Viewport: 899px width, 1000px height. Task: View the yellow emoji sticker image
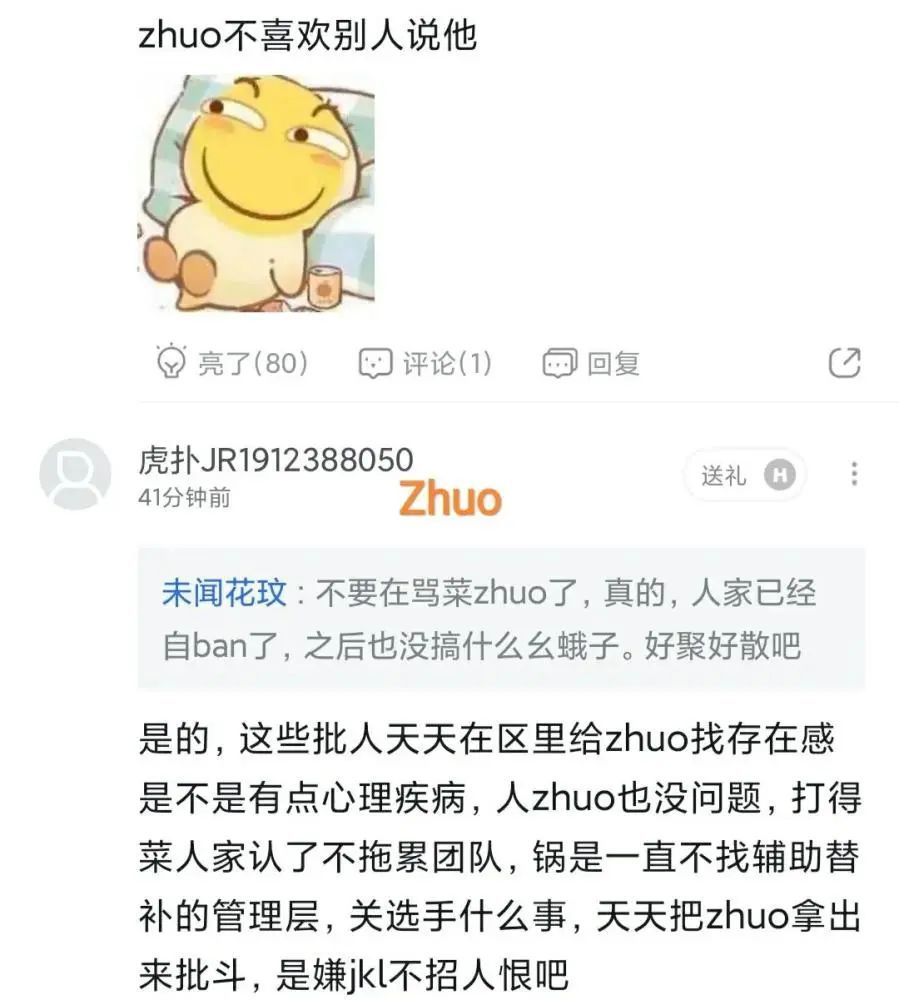pos(255,192)
